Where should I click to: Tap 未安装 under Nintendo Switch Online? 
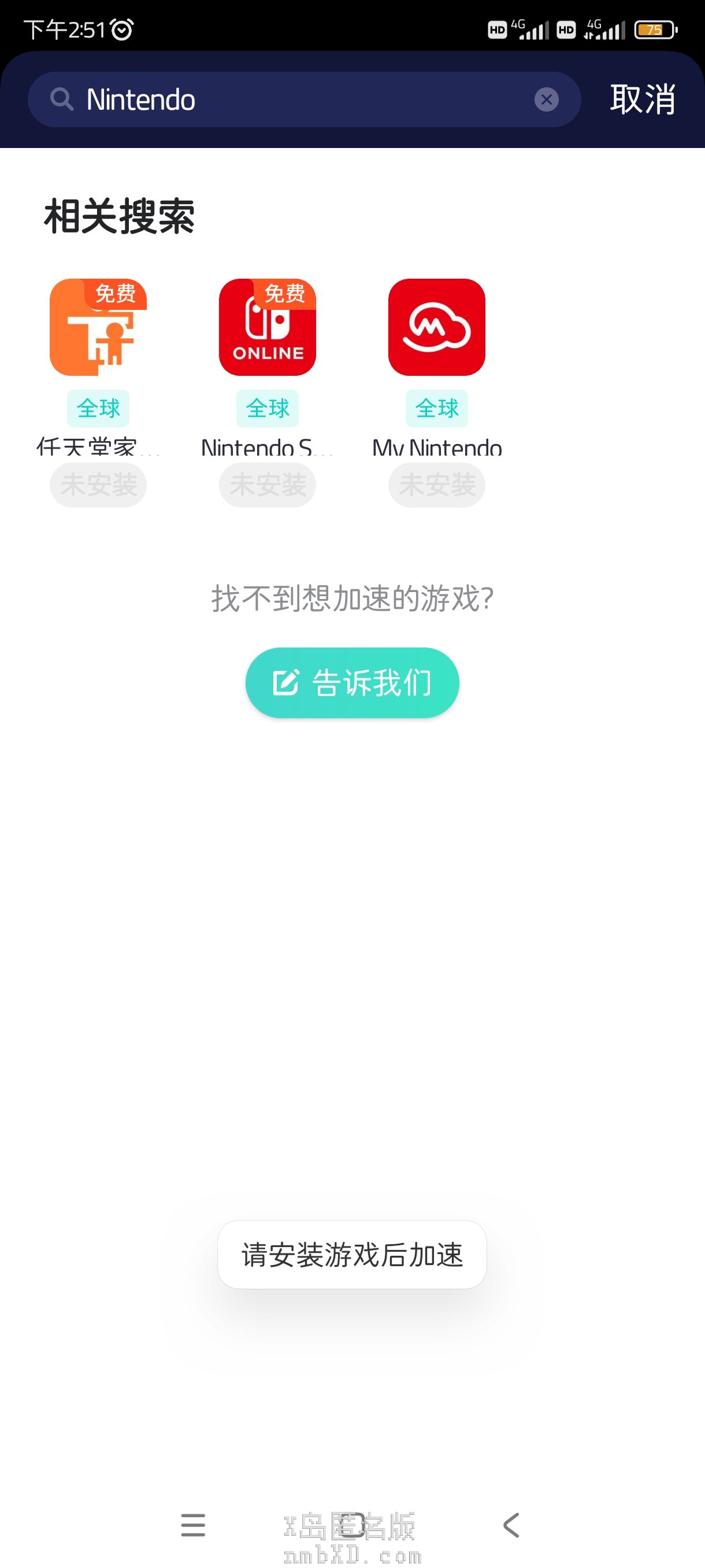point(267,485)
